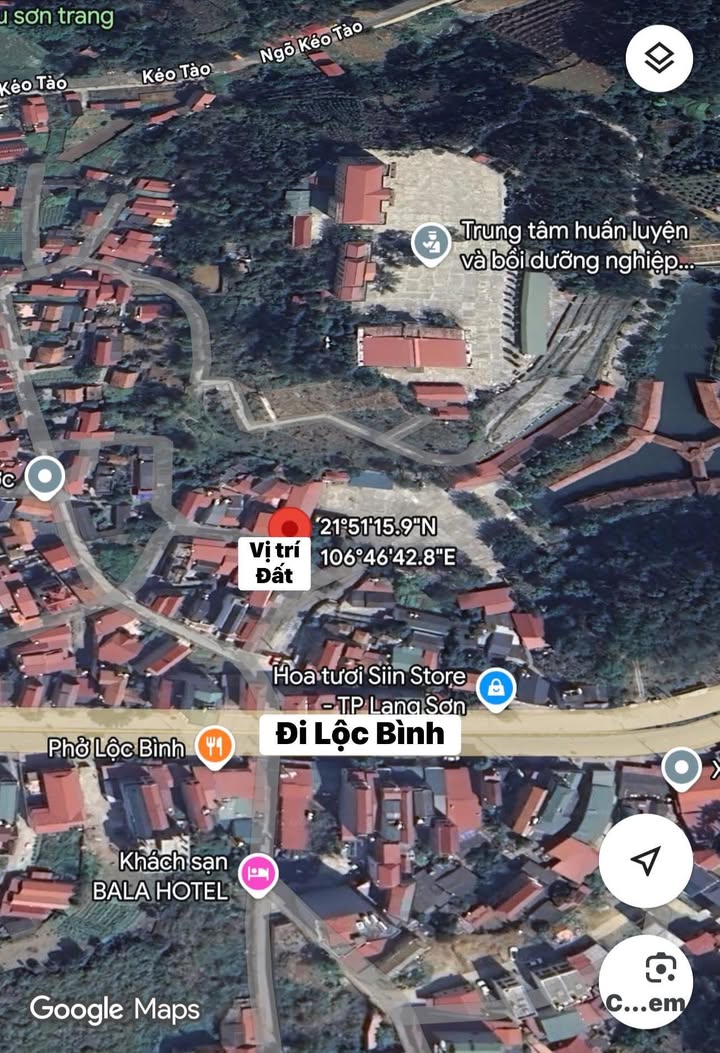Select the Trung tâm huấn luyện place marker
This screenshot has width=720, height=1053.
click(x=430, y=243)
